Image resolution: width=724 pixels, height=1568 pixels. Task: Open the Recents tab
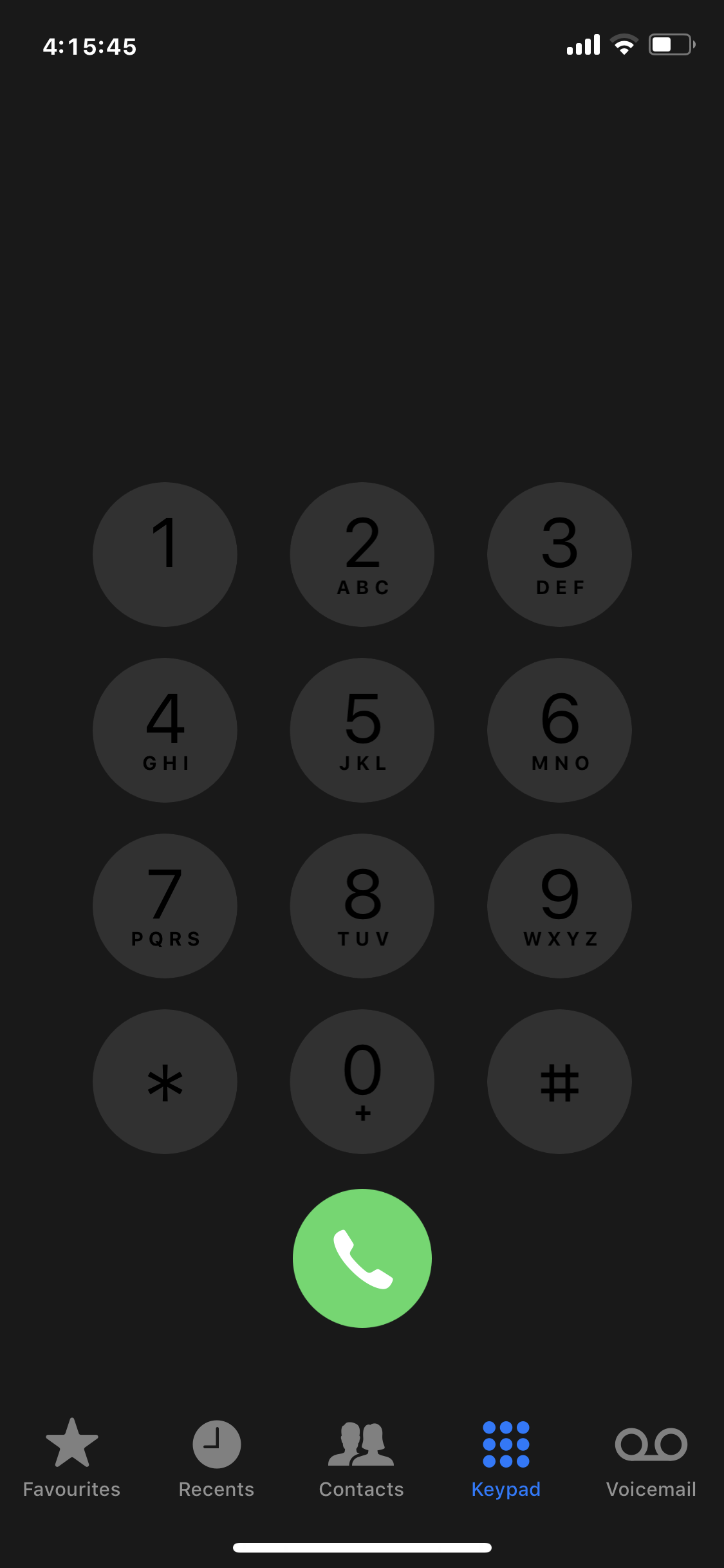point(217,1459)
